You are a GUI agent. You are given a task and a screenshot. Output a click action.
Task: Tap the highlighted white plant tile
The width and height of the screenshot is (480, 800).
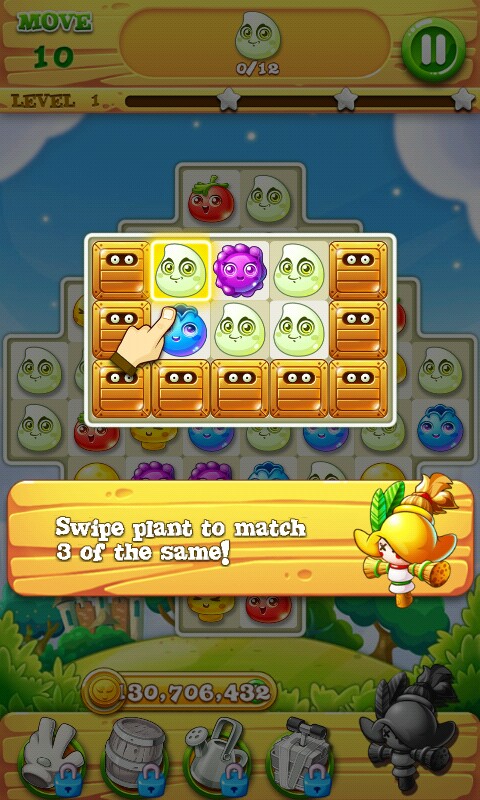[181, 270]
